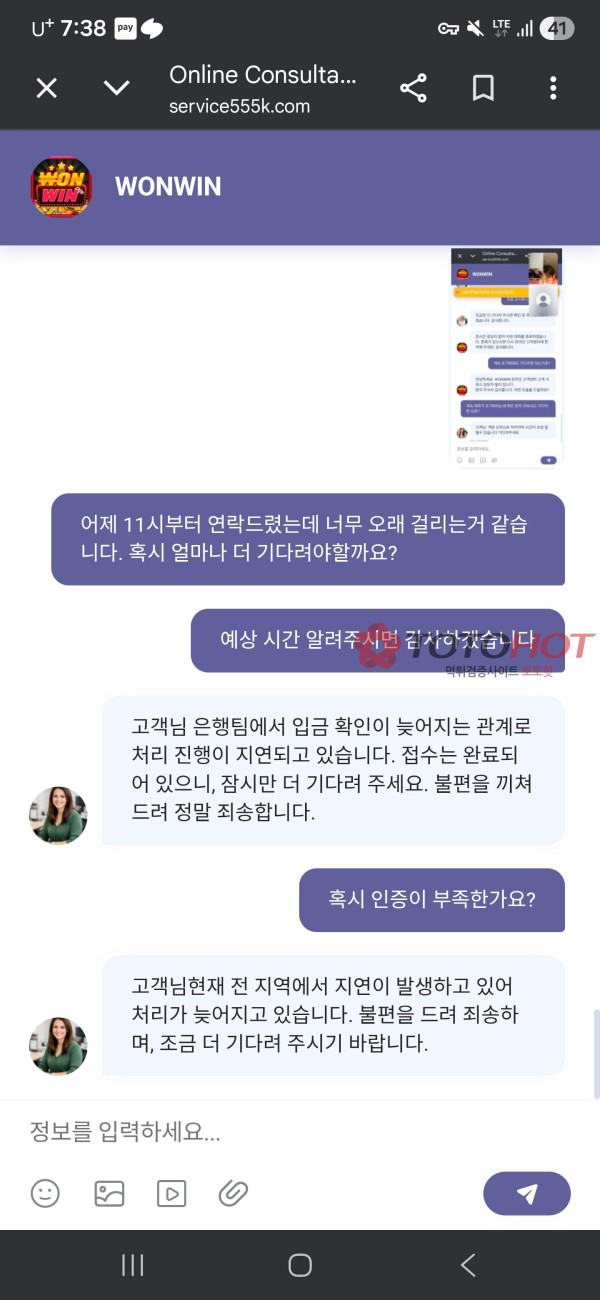
Task: Attach an image to the chat
Action: [x=109, y=1193]
